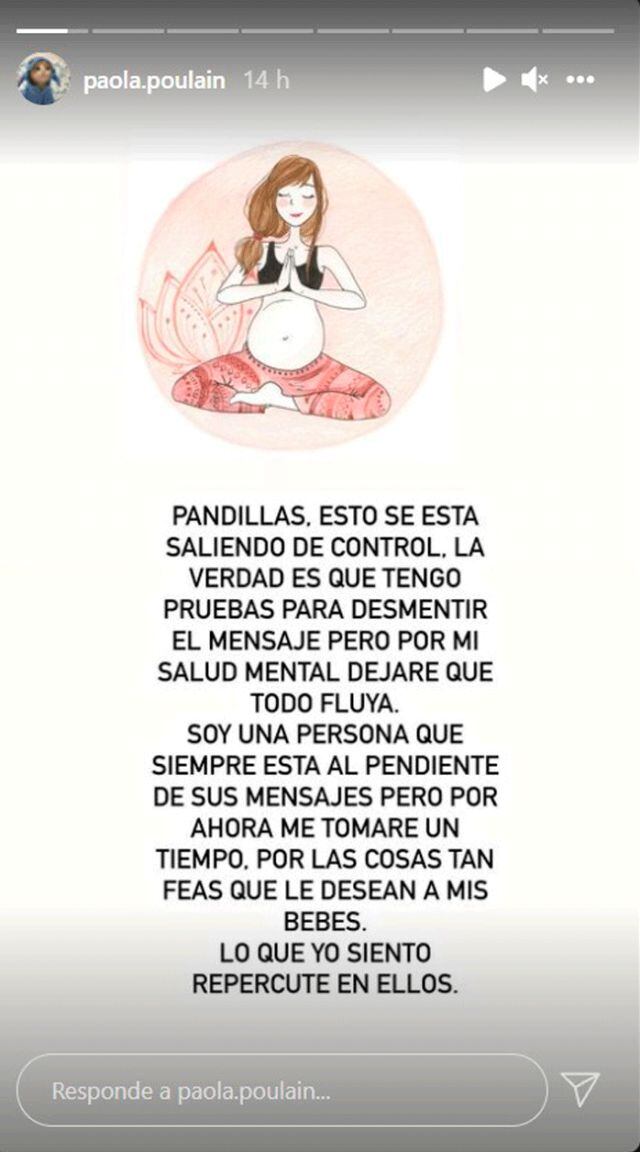Share the story via paper plane icon
This screenshot has height=1152, width=640.
tap(580, 1089)
